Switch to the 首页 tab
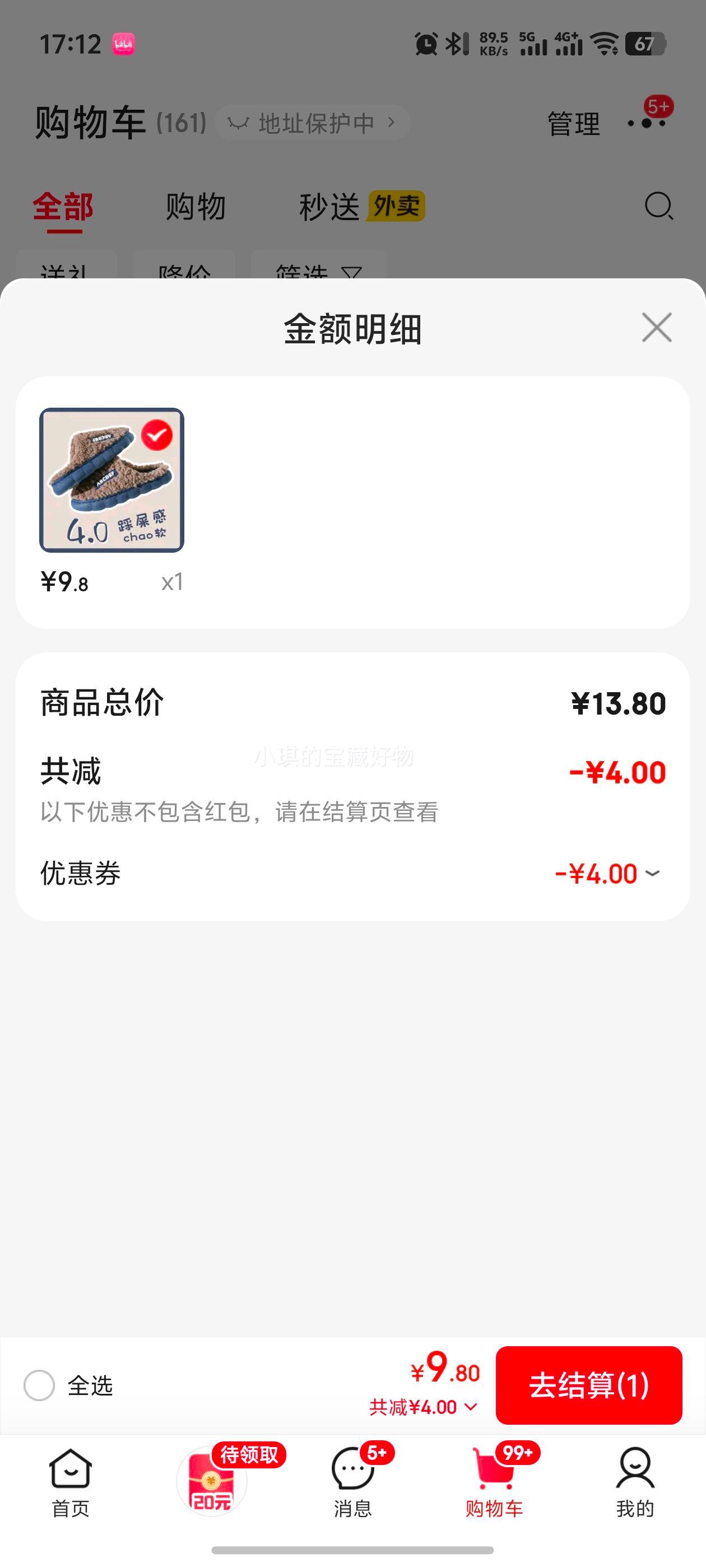This screenshot has height=1568, width=706. point(70,1482)
